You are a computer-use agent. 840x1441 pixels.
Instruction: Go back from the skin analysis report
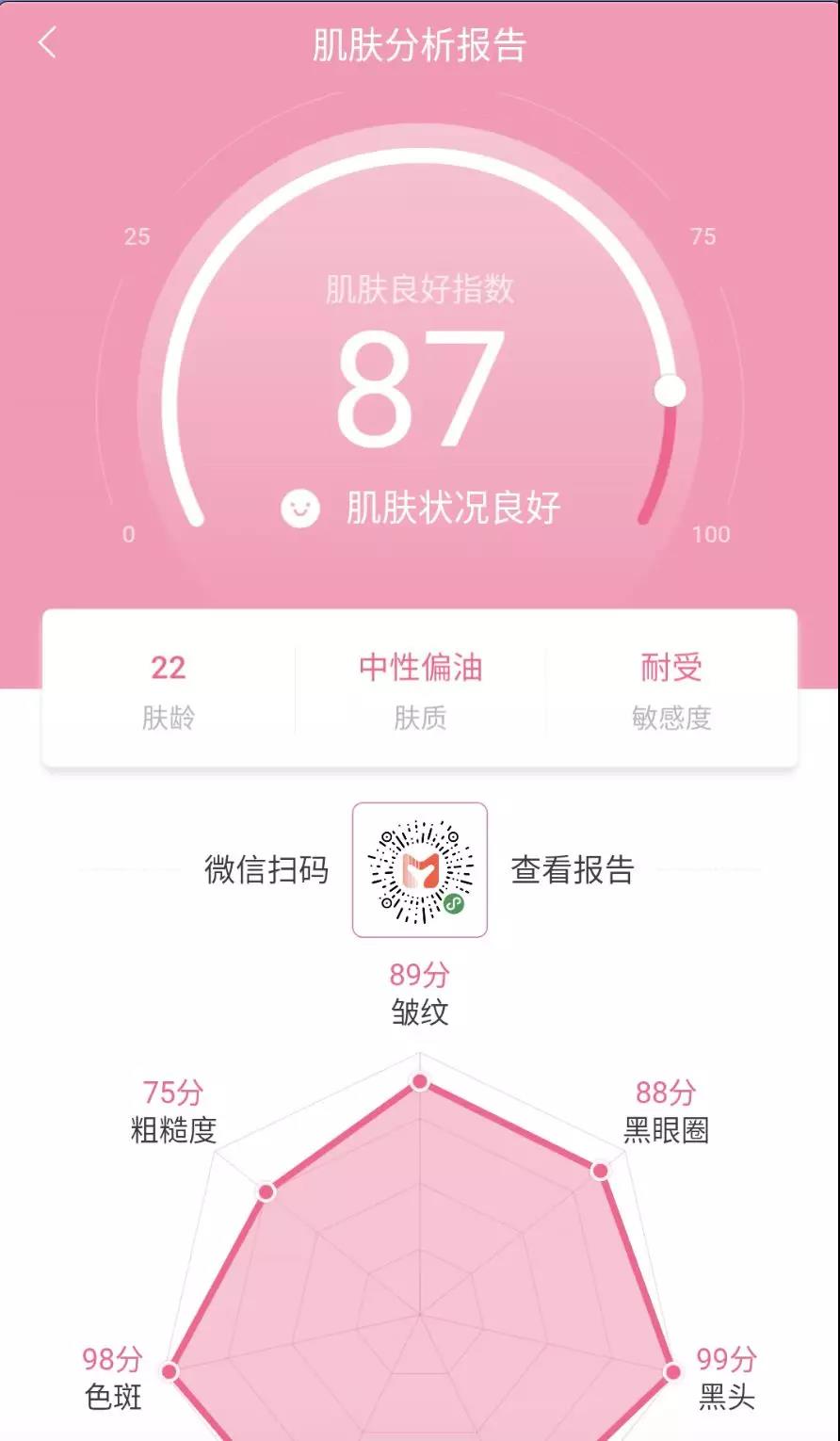point(47,42)
